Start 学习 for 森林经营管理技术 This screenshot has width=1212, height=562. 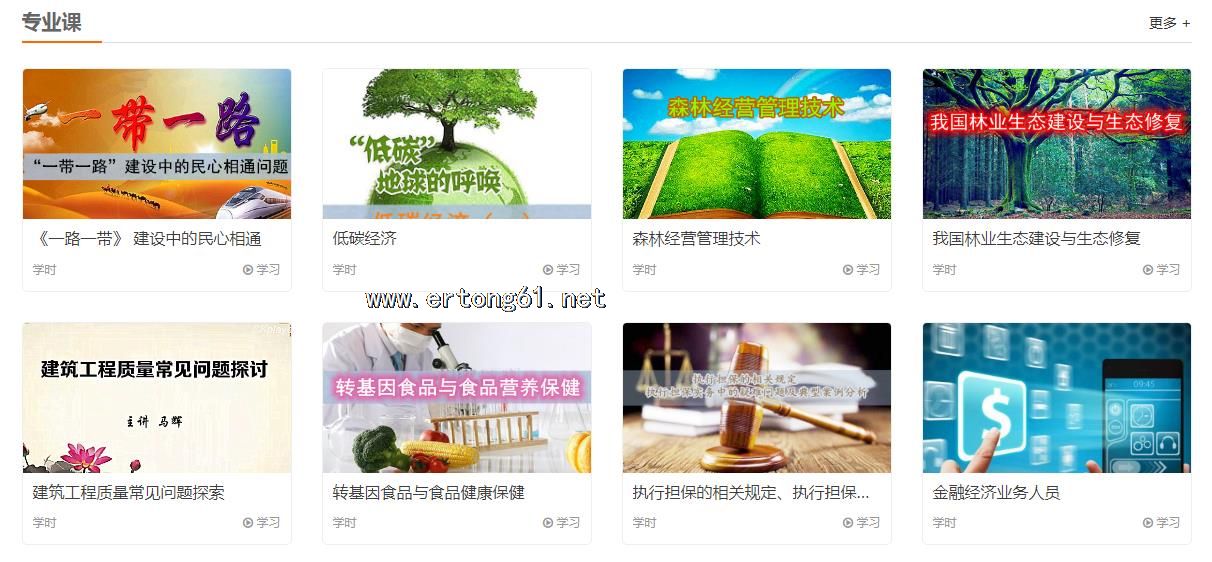coord(862,269)
